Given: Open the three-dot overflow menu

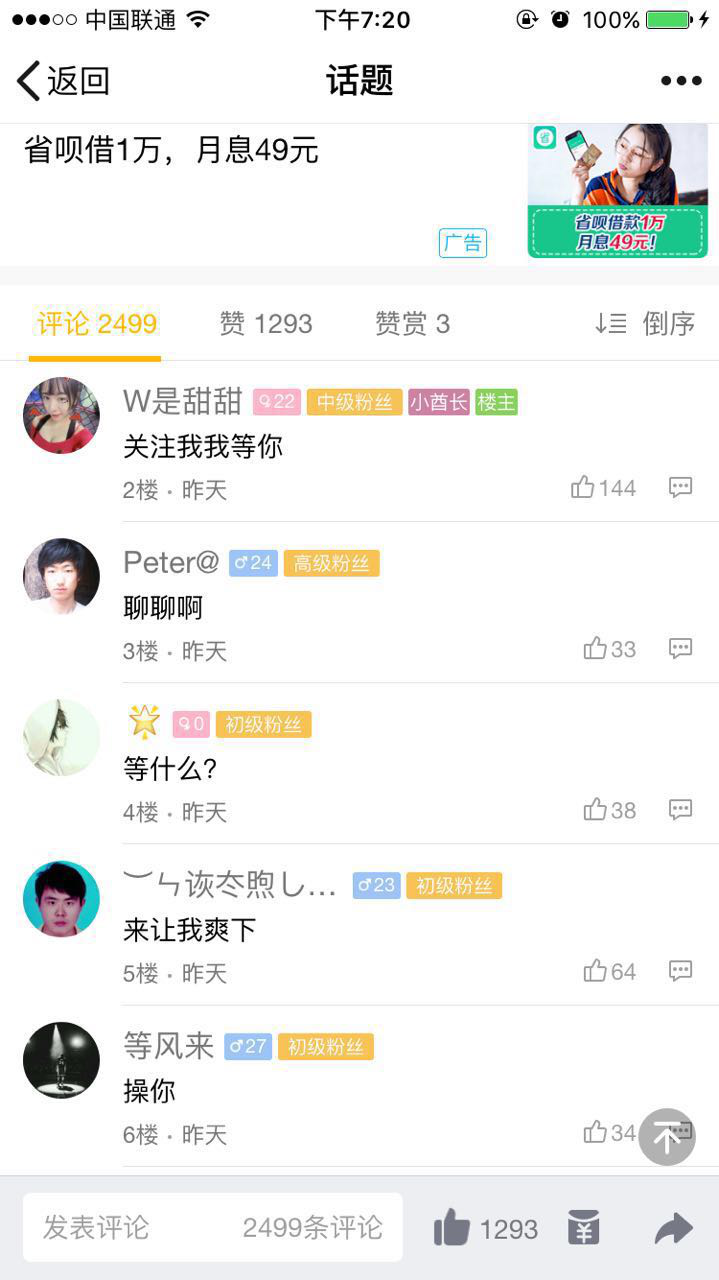Looking at the screenshot, I should pos(681,81).
